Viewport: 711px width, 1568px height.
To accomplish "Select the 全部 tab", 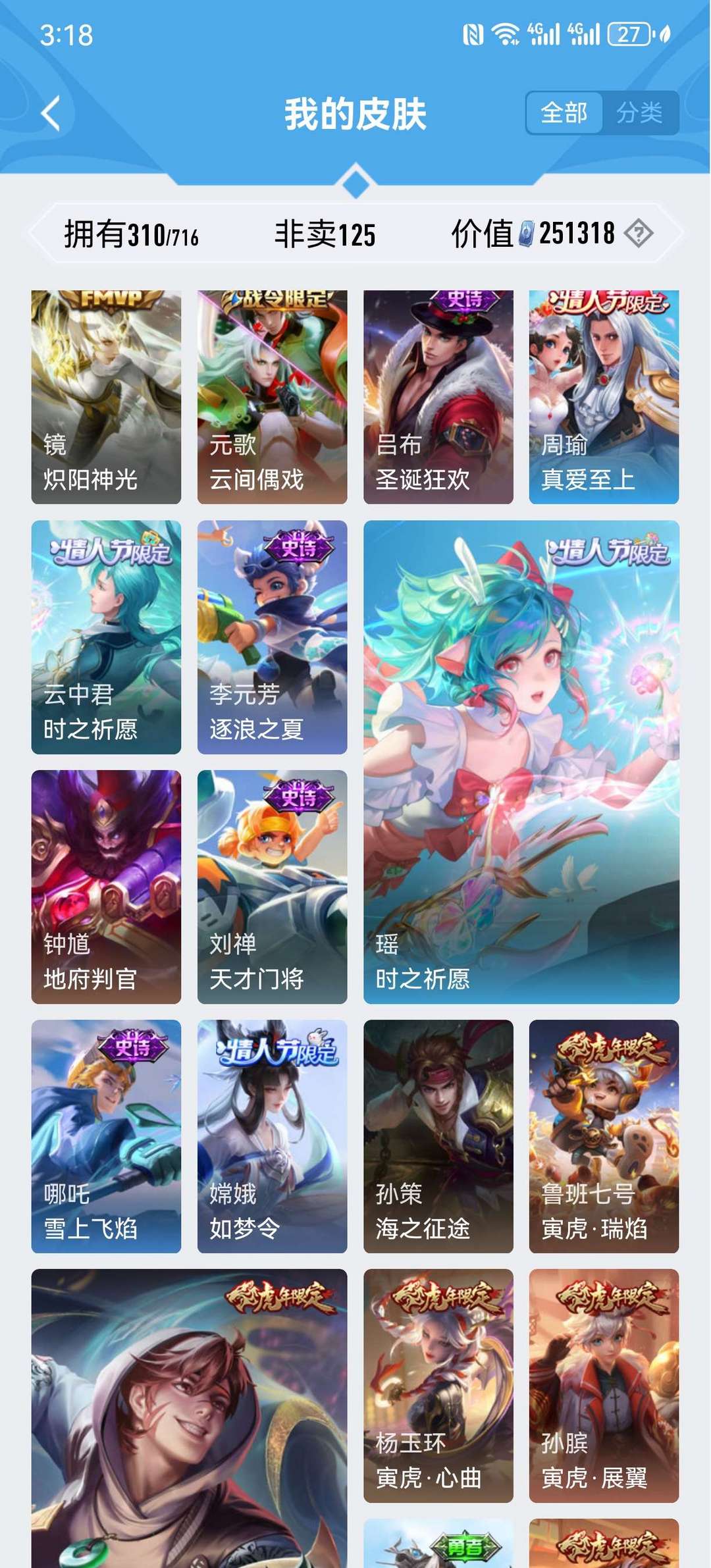I will pyautogui.click(x=564, y=113).
